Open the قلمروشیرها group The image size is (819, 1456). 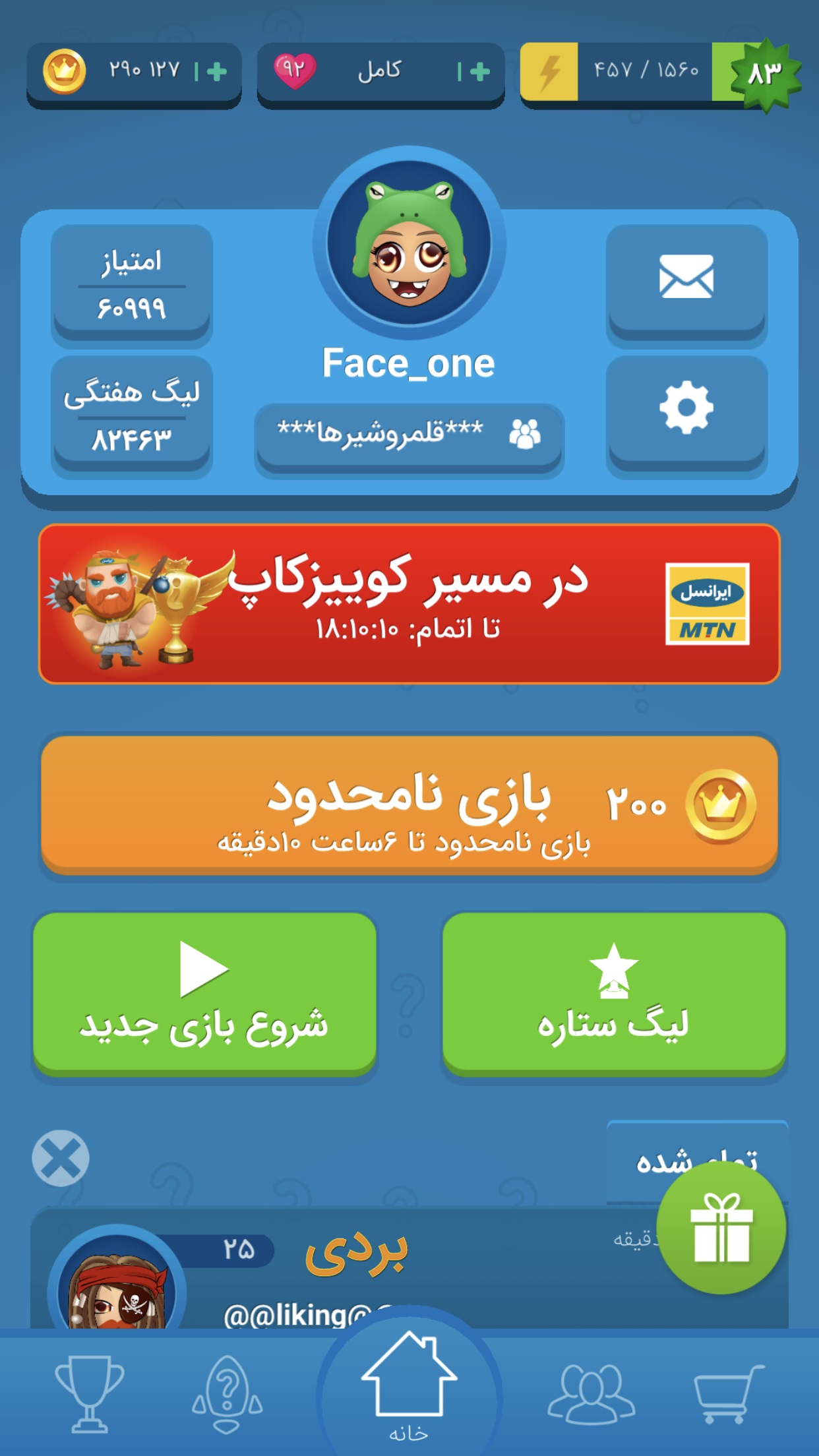point(409,434)
